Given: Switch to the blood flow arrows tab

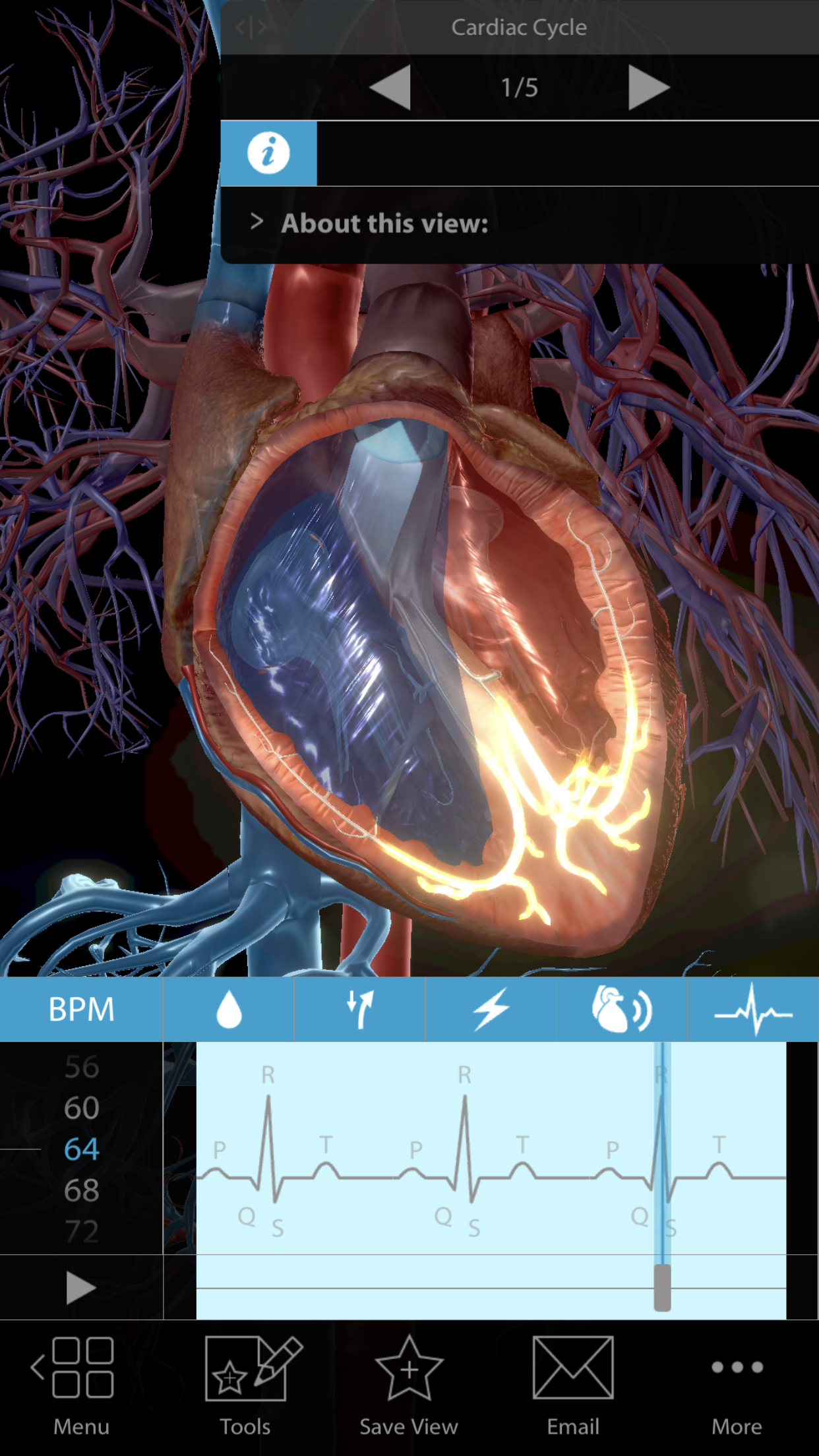Looking at the screenshot, I should [359, 1010].
